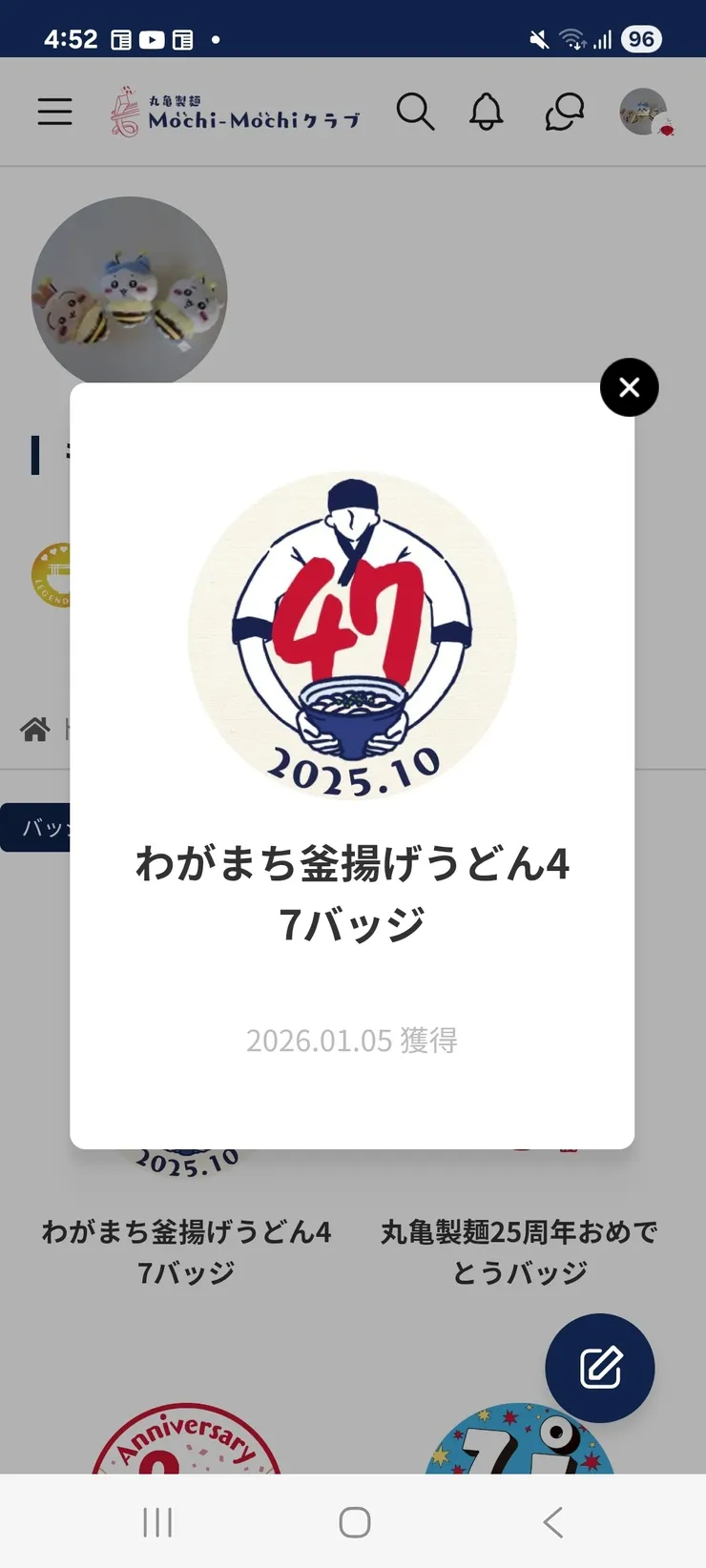Tap the gold LEGEND badge on left
Viewport: 706px width, 1568px height.
tap(59, 576)
